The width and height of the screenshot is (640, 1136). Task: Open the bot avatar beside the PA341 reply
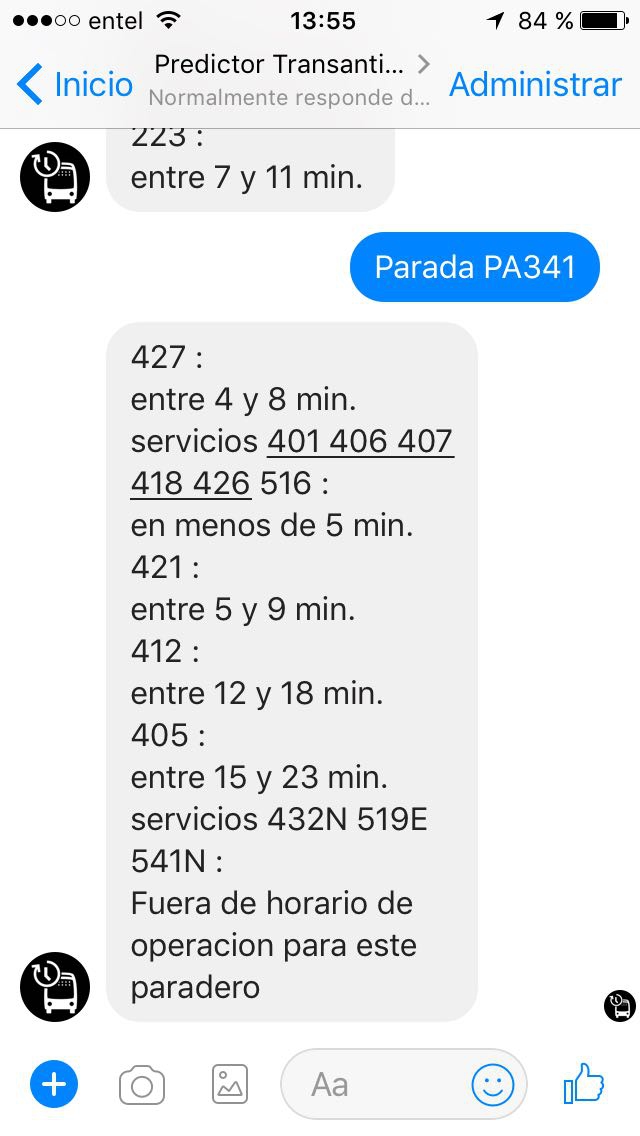pos(55,986)
